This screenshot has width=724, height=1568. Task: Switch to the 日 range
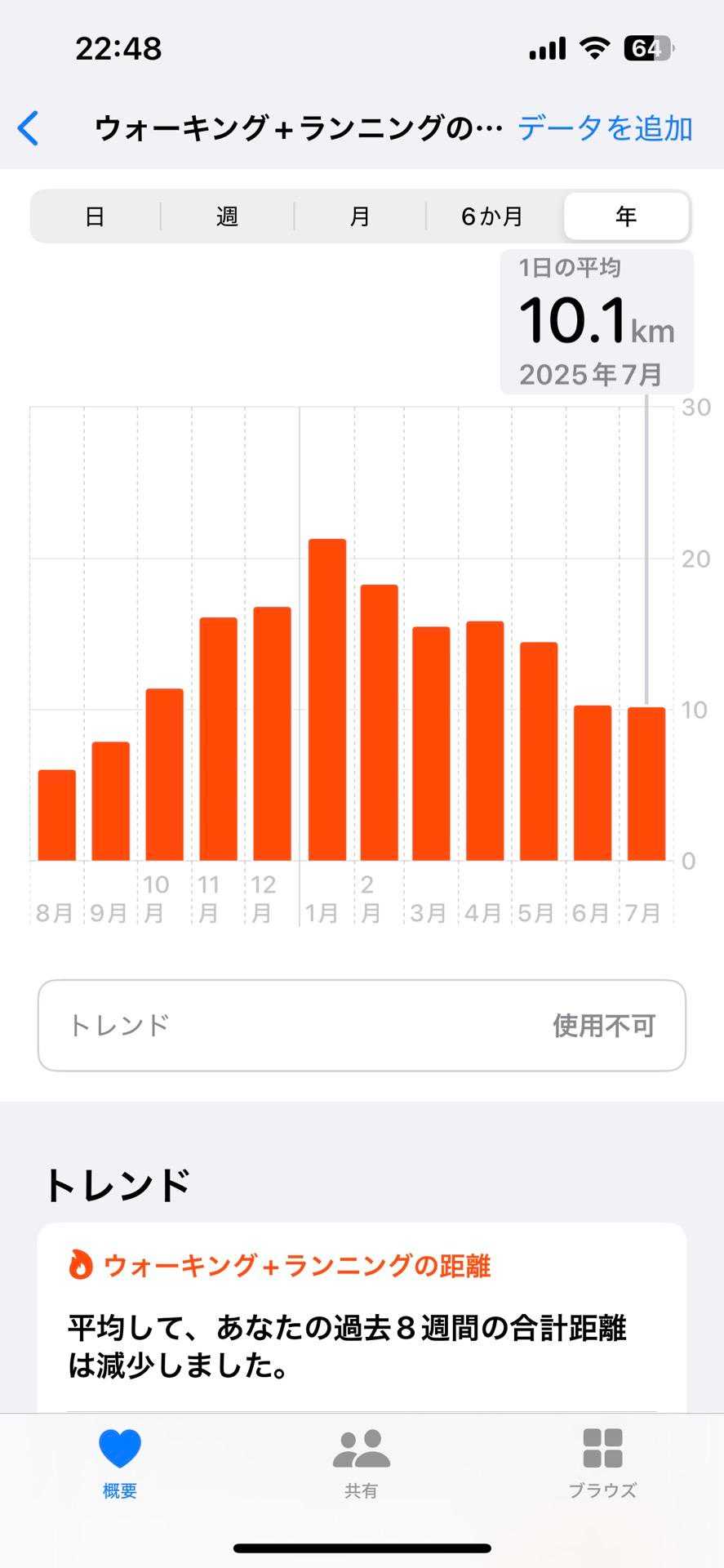(x=95, y=216)
